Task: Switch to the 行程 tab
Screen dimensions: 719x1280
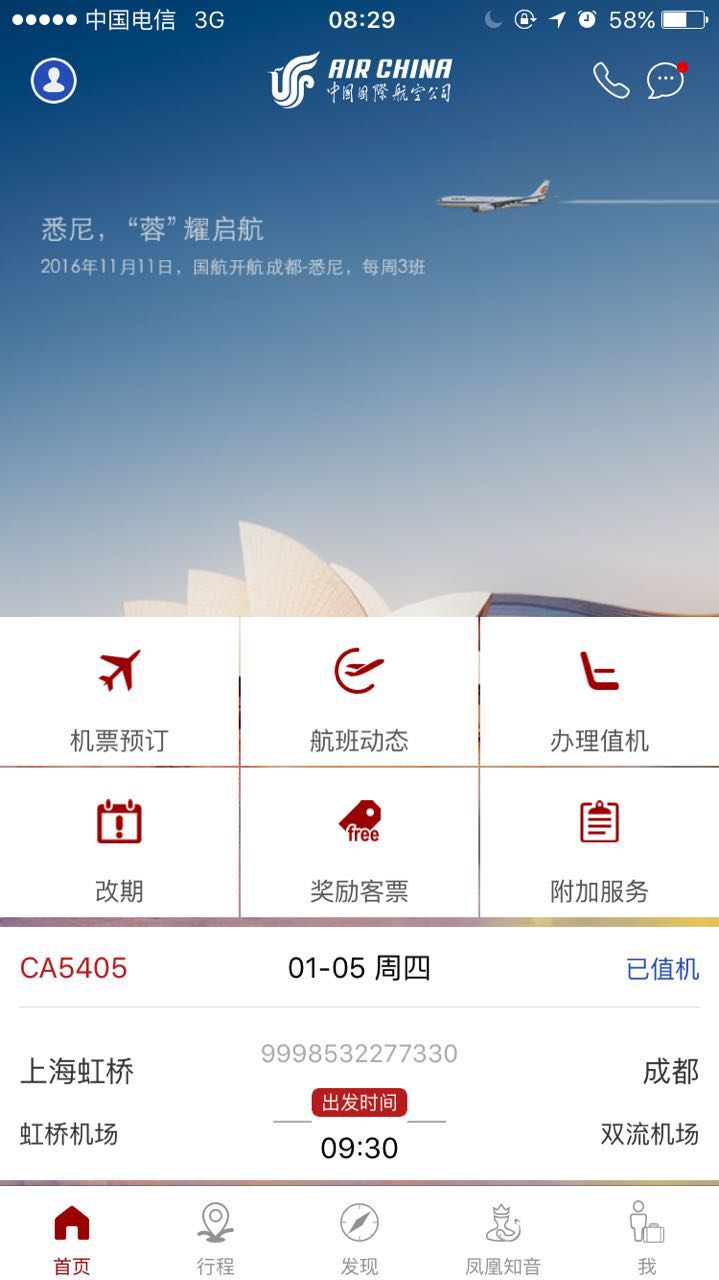Action: 215,1238
